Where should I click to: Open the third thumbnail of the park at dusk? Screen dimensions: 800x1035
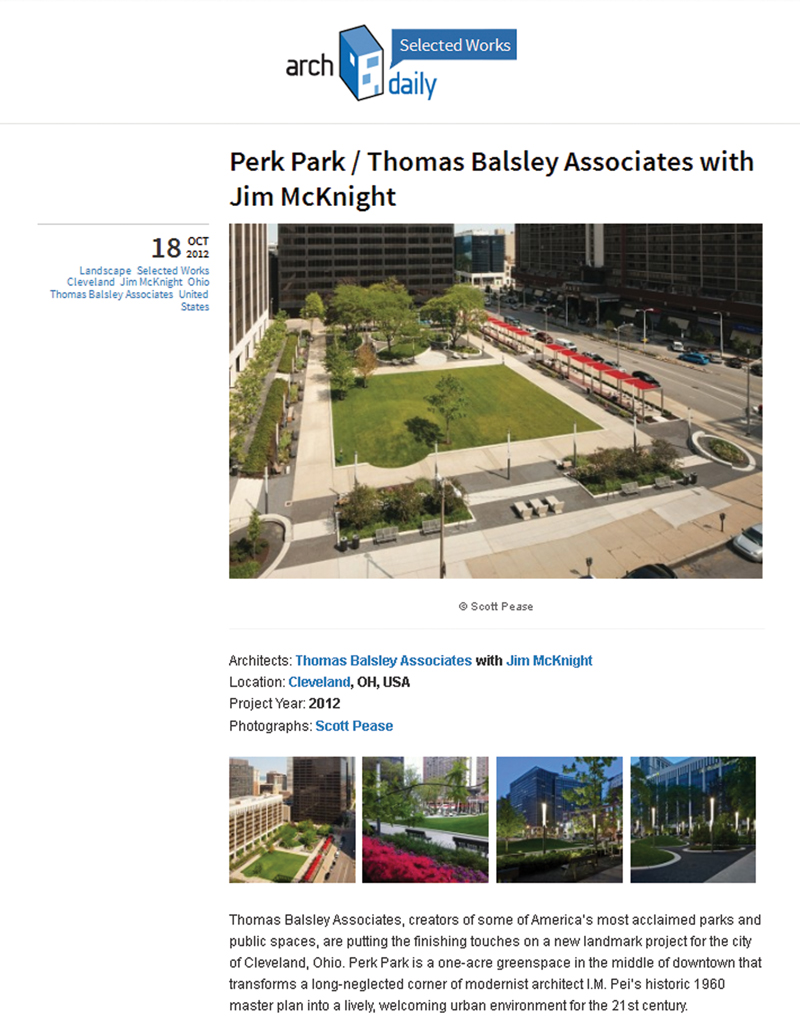(x=559, y=819)
